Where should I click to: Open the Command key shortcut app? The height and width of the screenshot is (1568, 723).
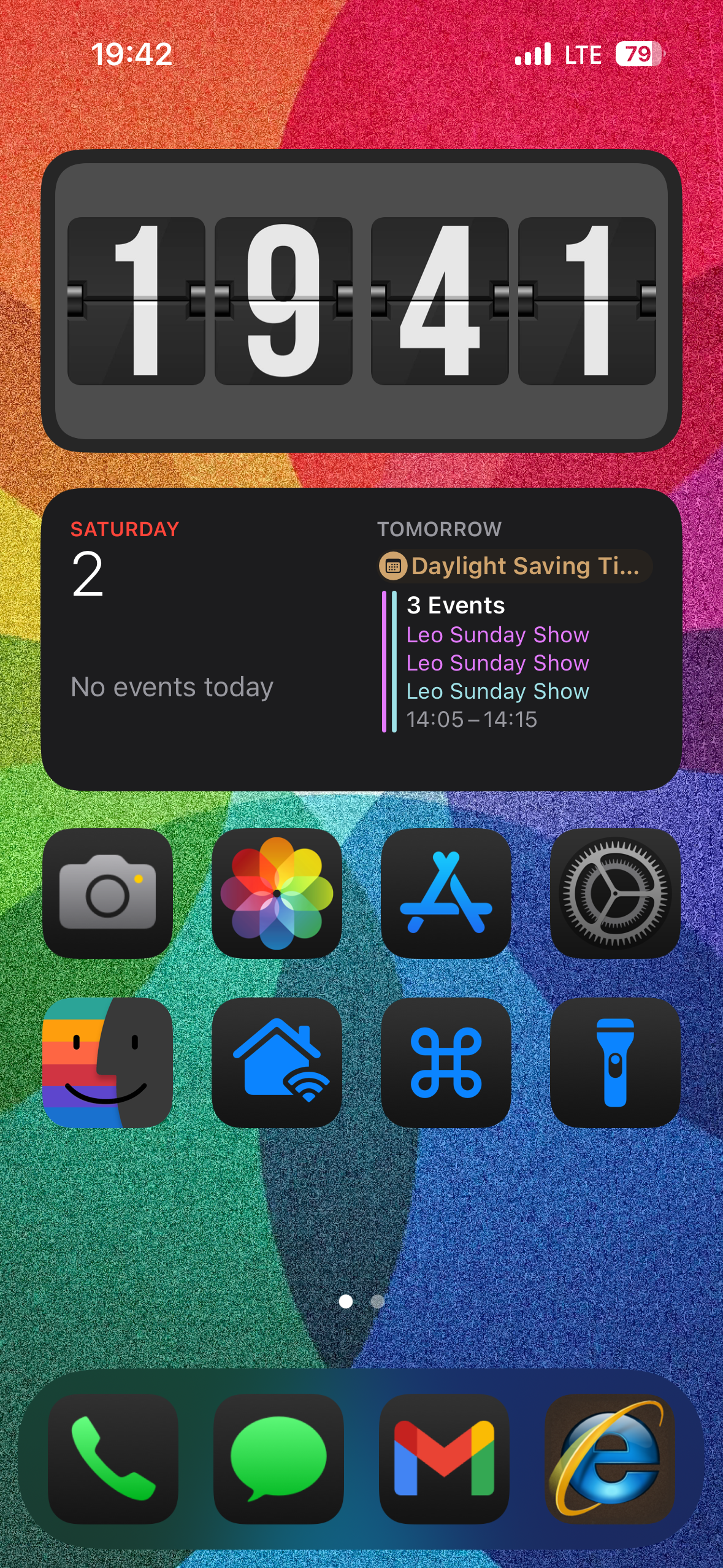(446, 1063)
